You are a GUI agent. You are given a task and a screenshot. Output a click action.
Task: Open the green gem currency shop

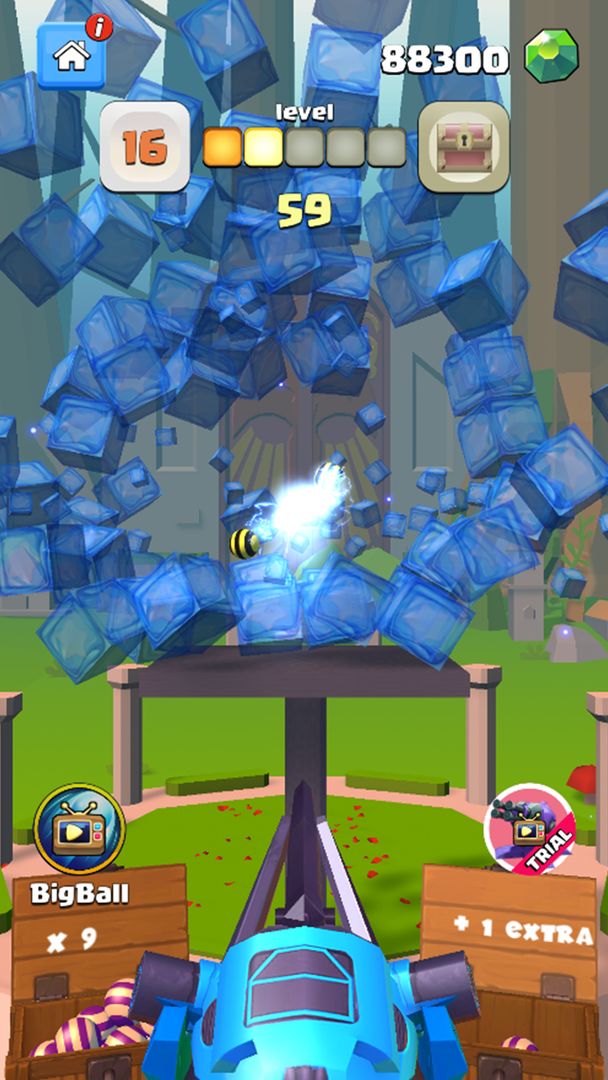tap(552, 57)
